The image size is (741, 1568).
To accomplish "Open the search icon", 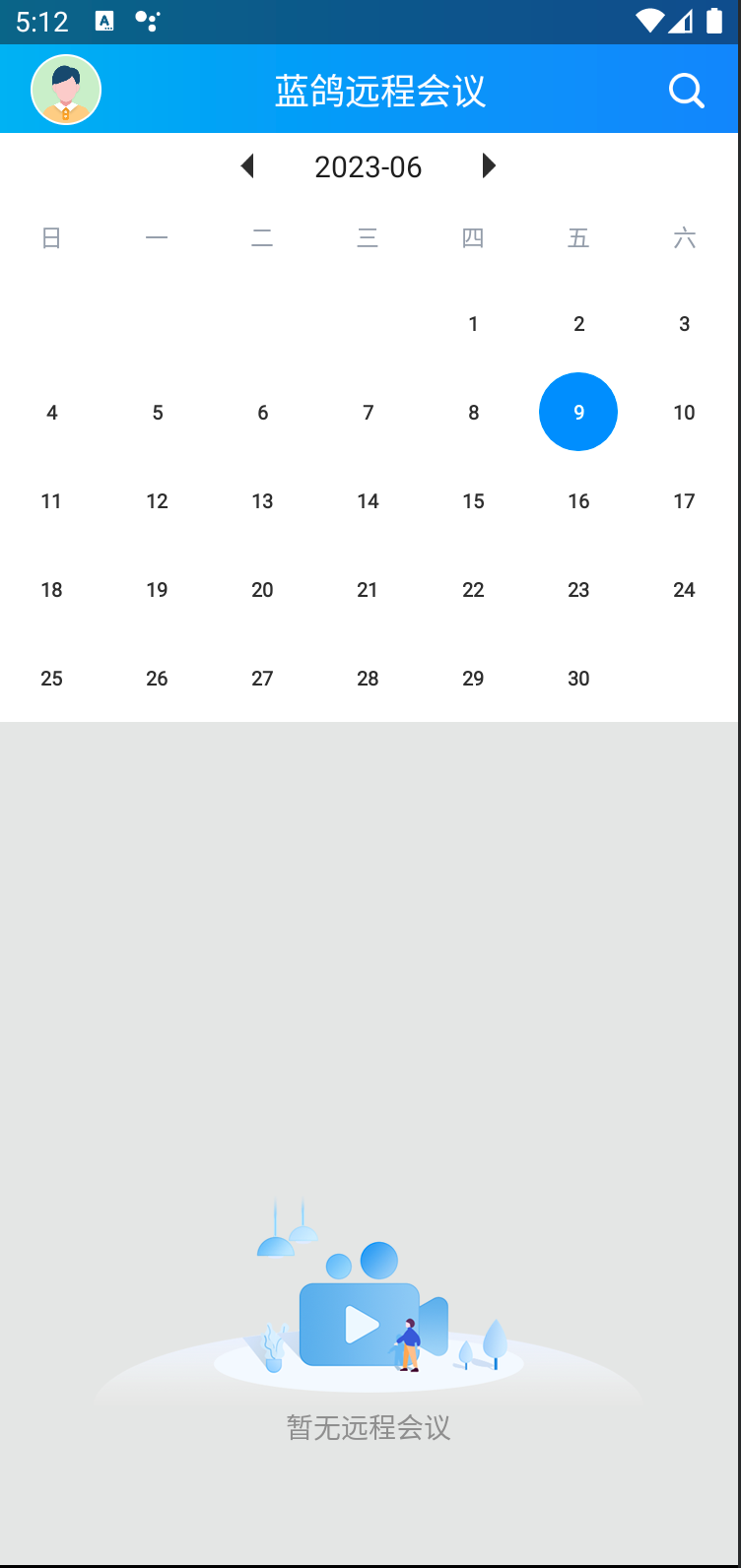I will [686, 91].
